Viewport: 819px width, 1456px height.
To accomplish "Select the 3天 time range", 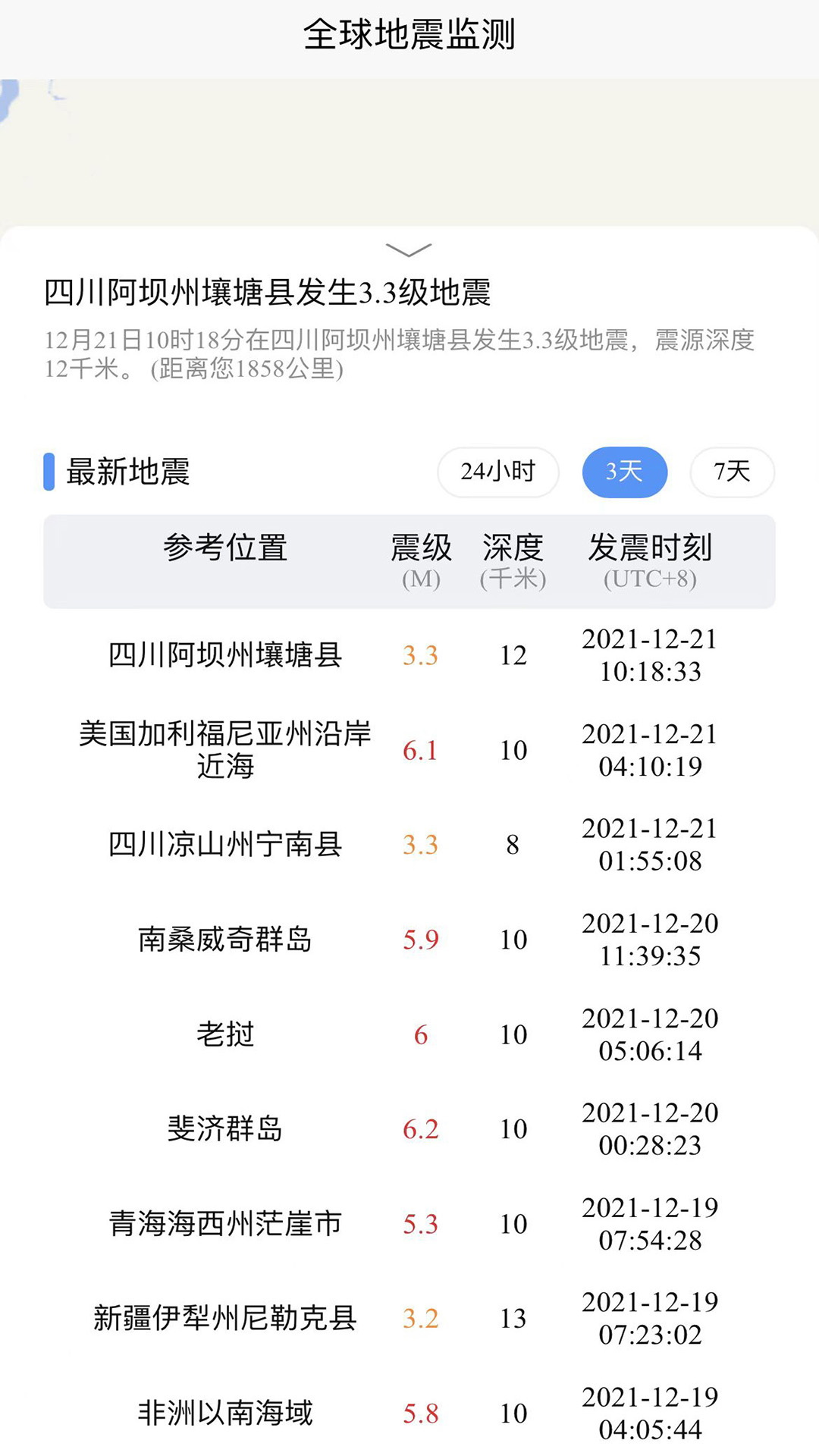I will 624,472.
